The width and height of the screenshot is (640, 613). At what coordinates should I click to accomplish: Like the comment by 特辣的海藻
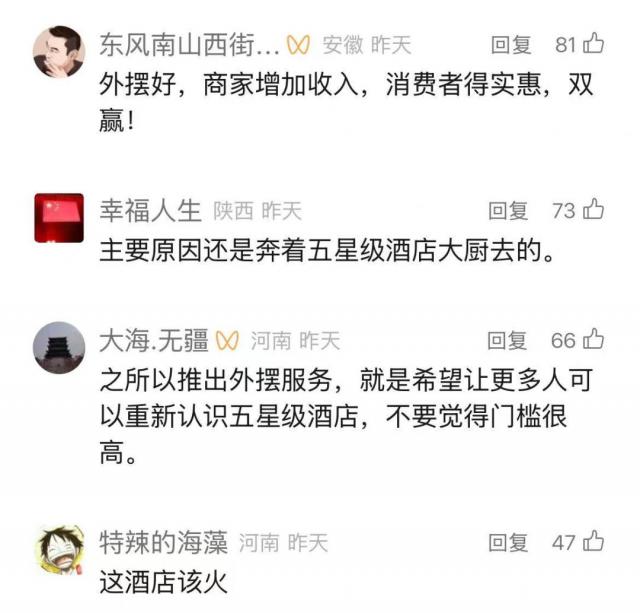pyautogui.click(x=594, y=542)
